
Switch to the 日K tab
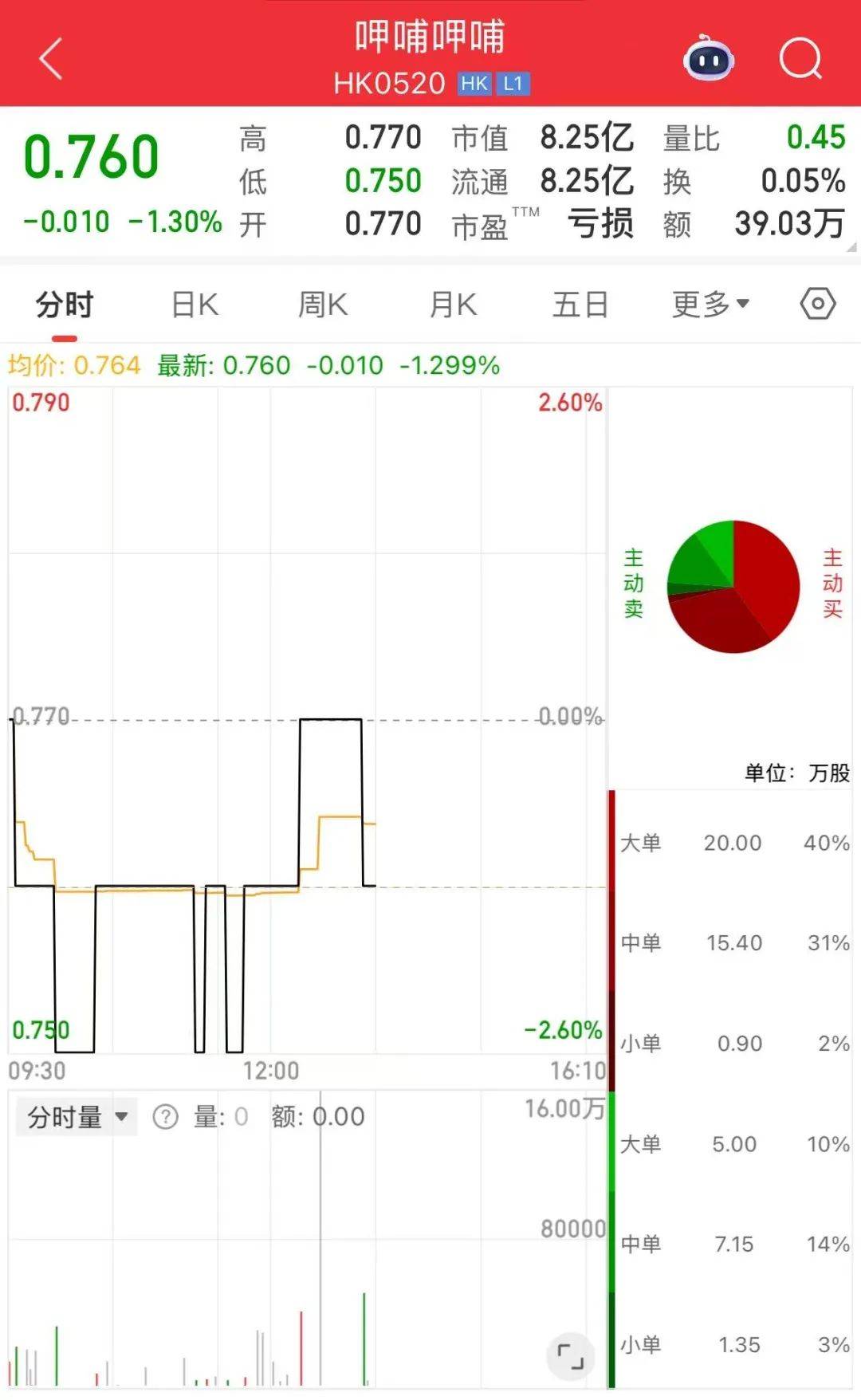tap(195, 305)
